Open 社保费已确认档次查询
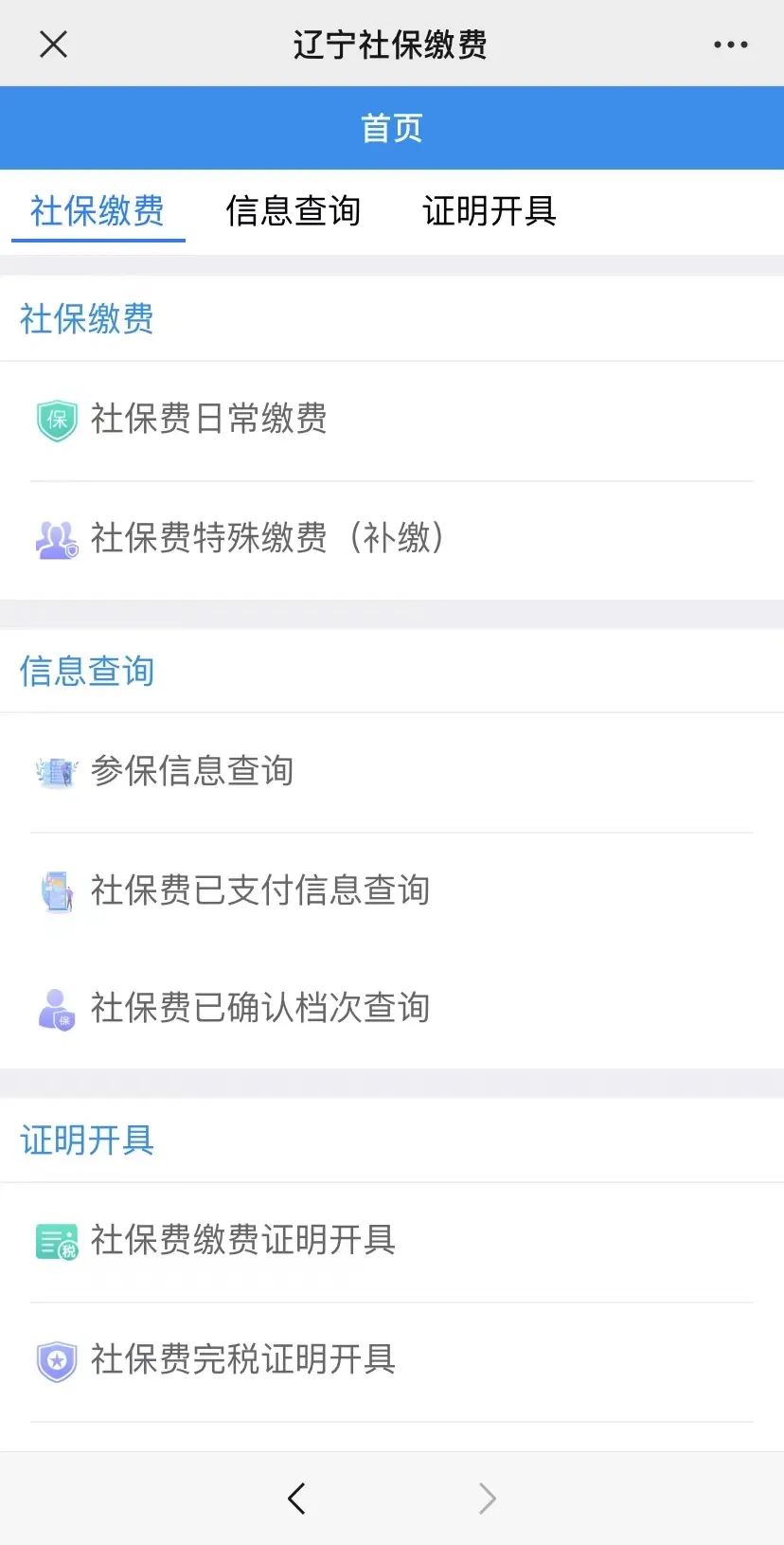Screen dimensions: 784x1545 [x=392, y=1009]
